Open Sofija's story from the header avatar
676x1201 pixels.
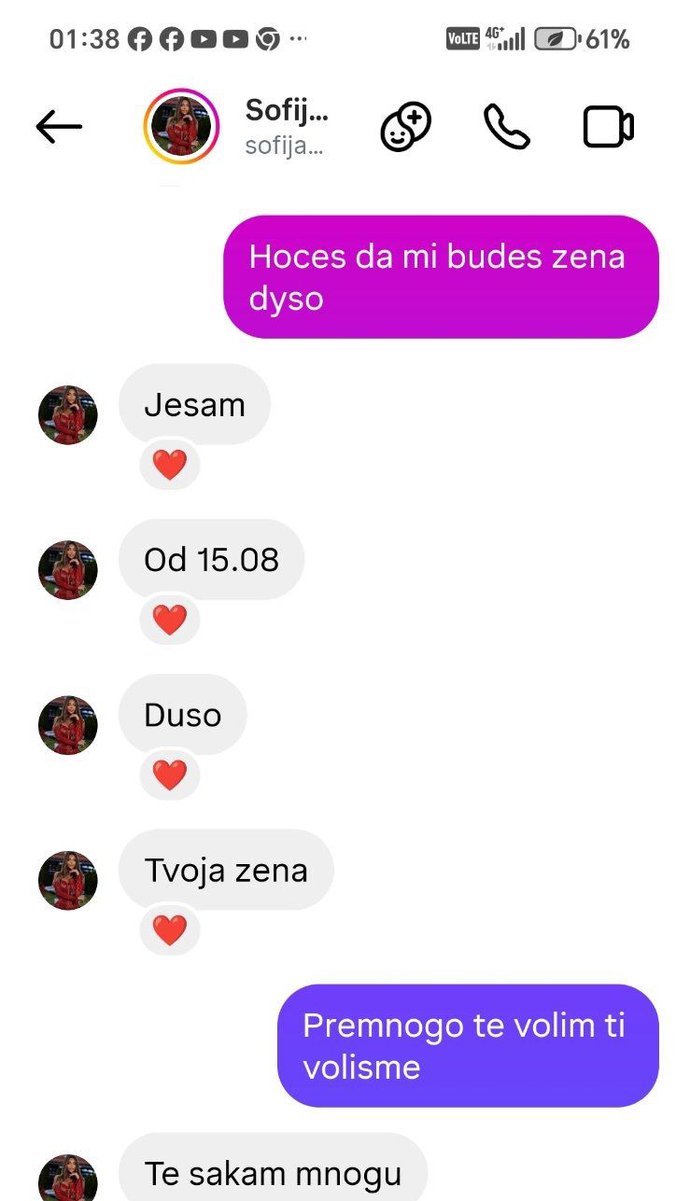pos(181,127)
